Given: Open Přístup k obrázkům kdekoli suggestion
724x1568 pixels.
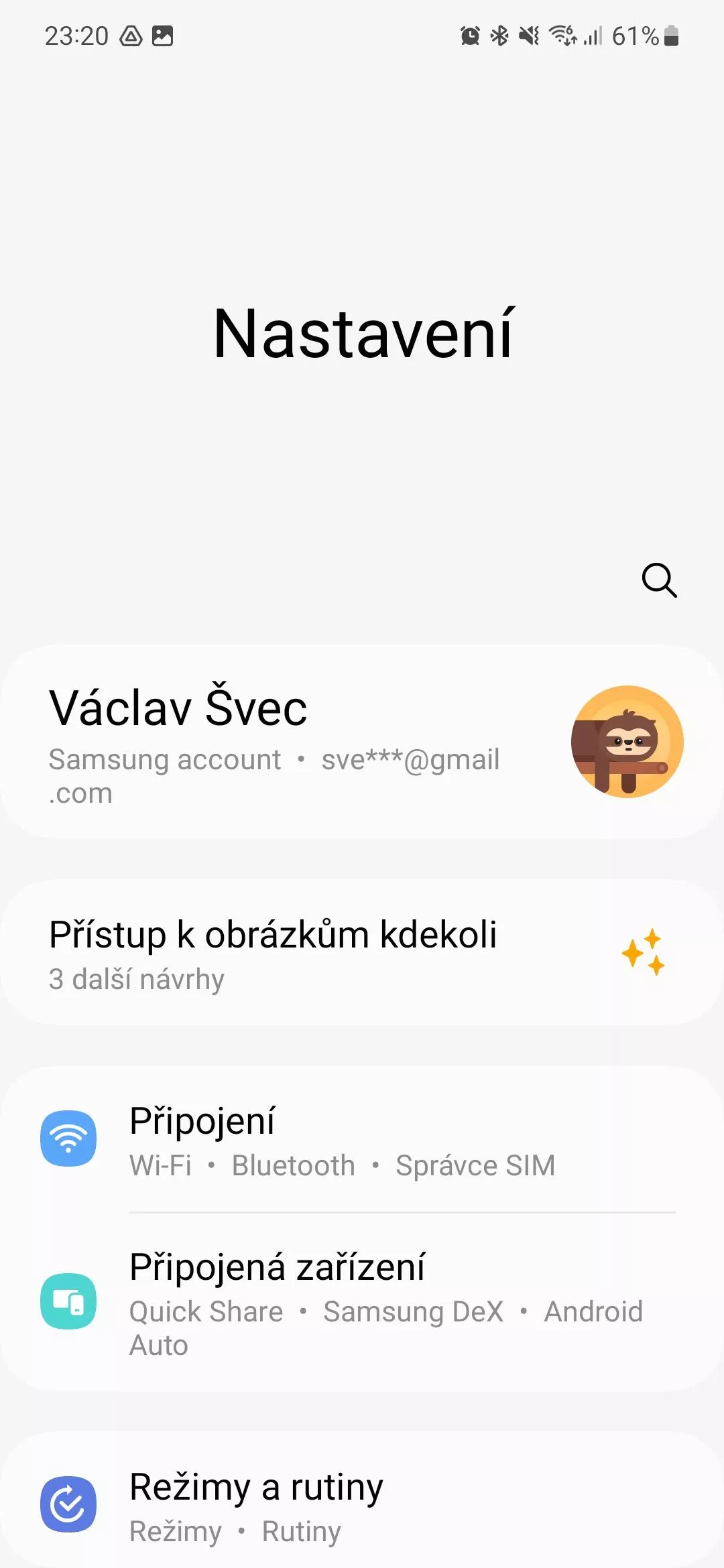Looking at the screenshot, I should 362,952.
